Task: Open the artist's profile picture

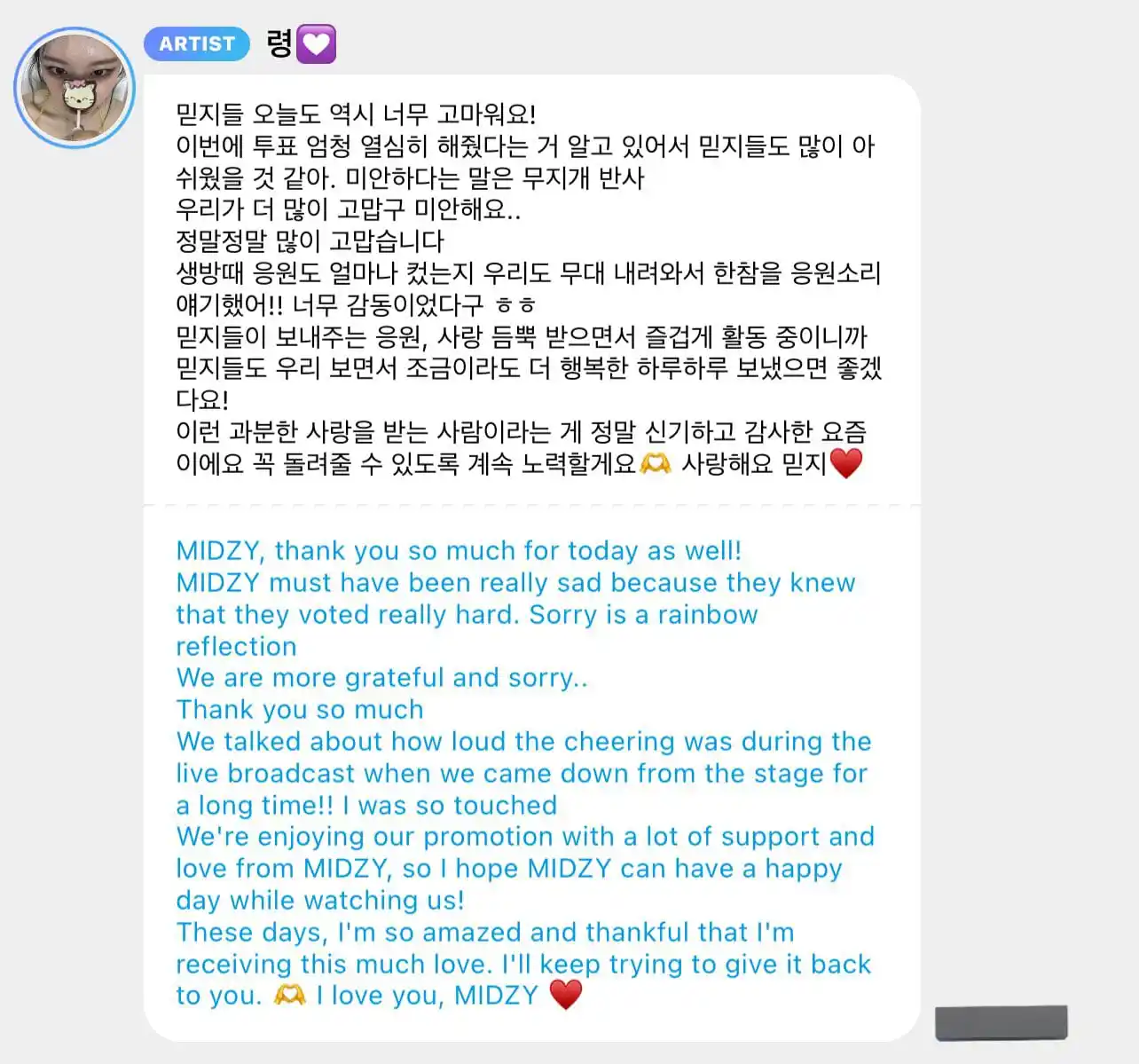Action: [75, 88]
